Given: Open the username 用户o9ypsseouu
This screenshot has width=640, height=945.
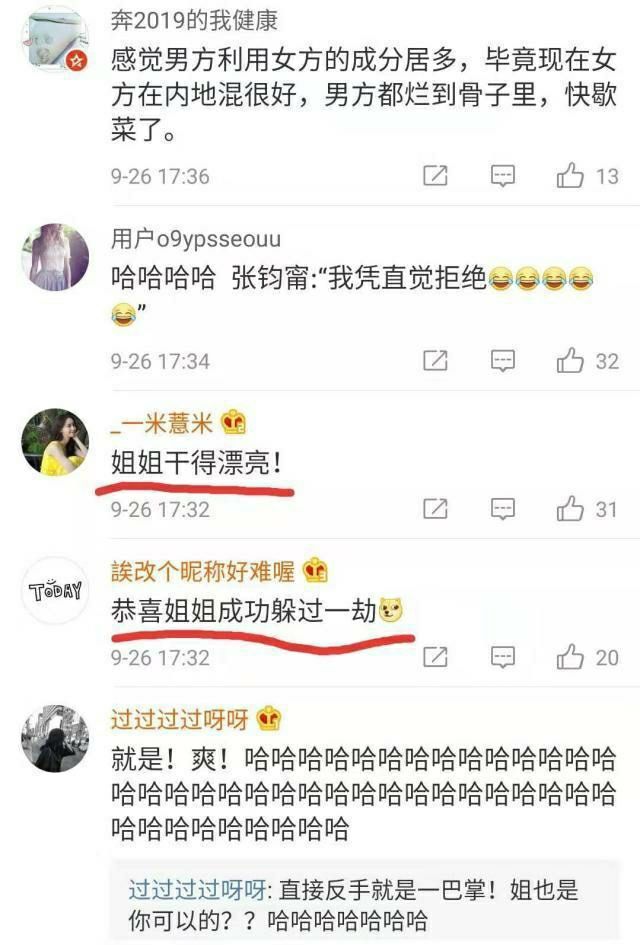Looking at the screenshot, I should pos(196,239).
